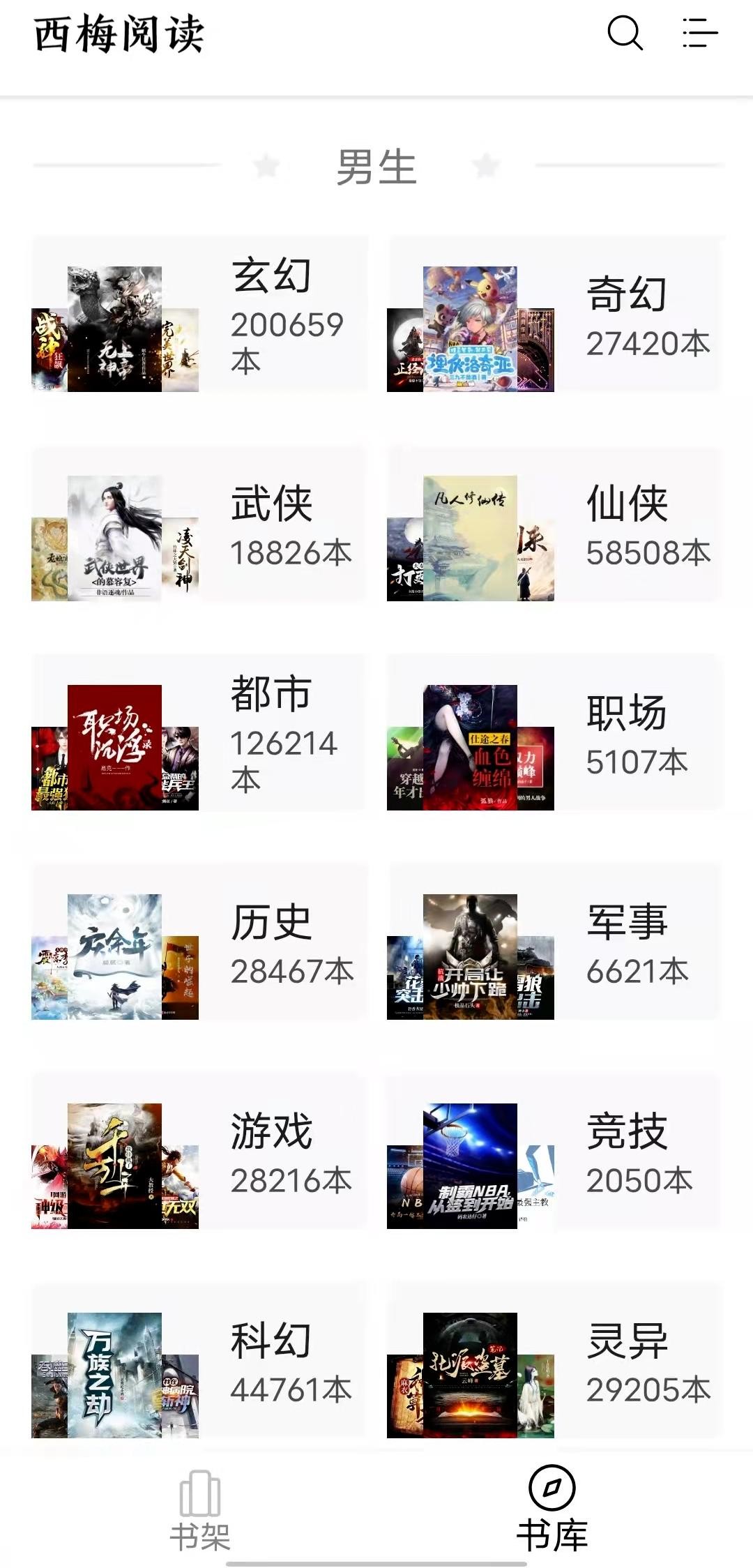
Task: Open the 竞技 category card
Action: click(555, 1152)
